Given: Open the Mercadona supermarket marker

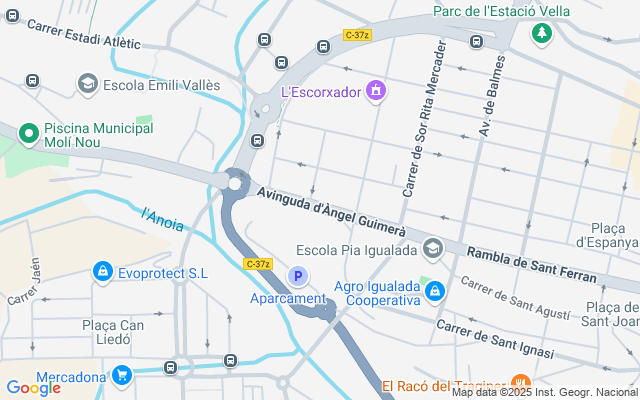Looking at the screenshot, I should (122, 376).
